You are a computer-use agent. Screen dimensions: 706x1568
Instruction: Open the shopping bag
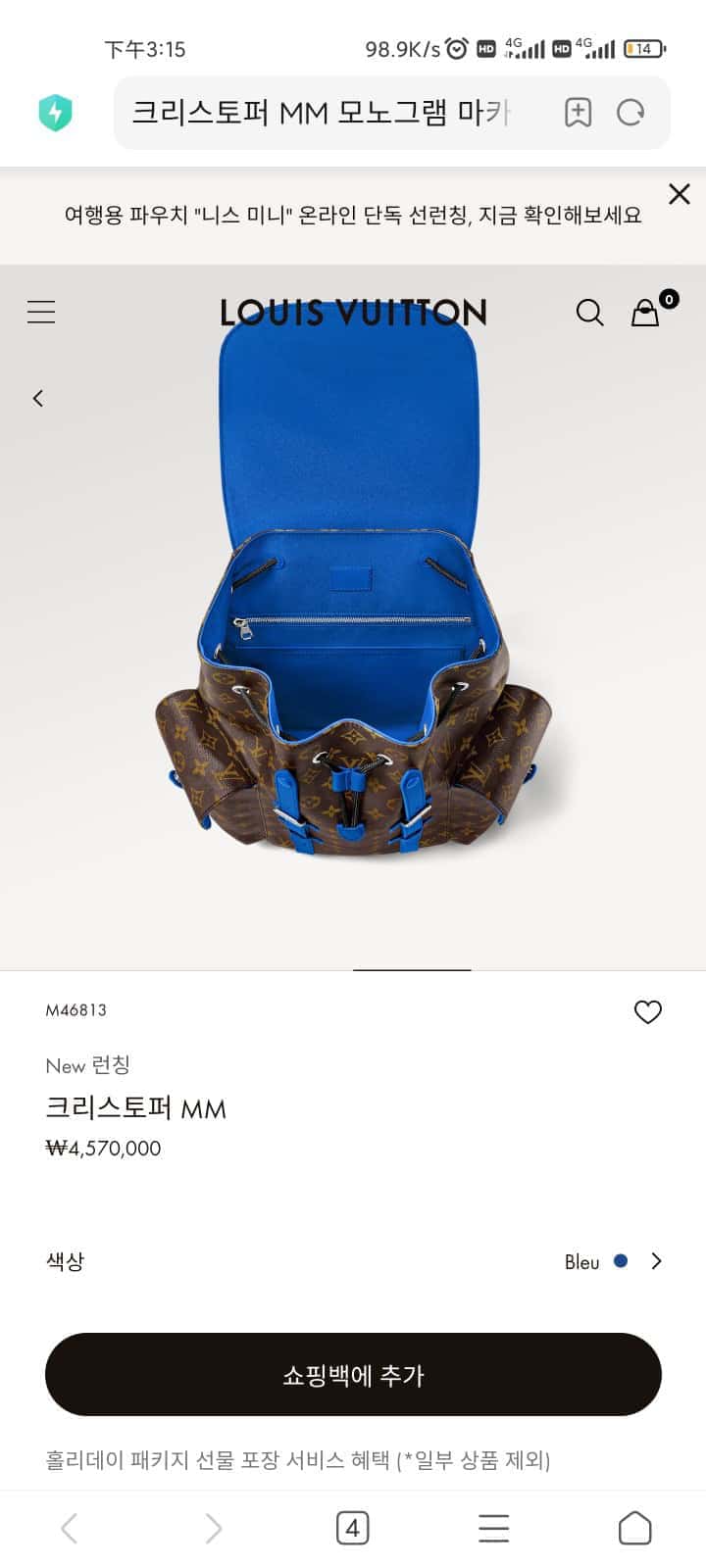click(646, 313)
